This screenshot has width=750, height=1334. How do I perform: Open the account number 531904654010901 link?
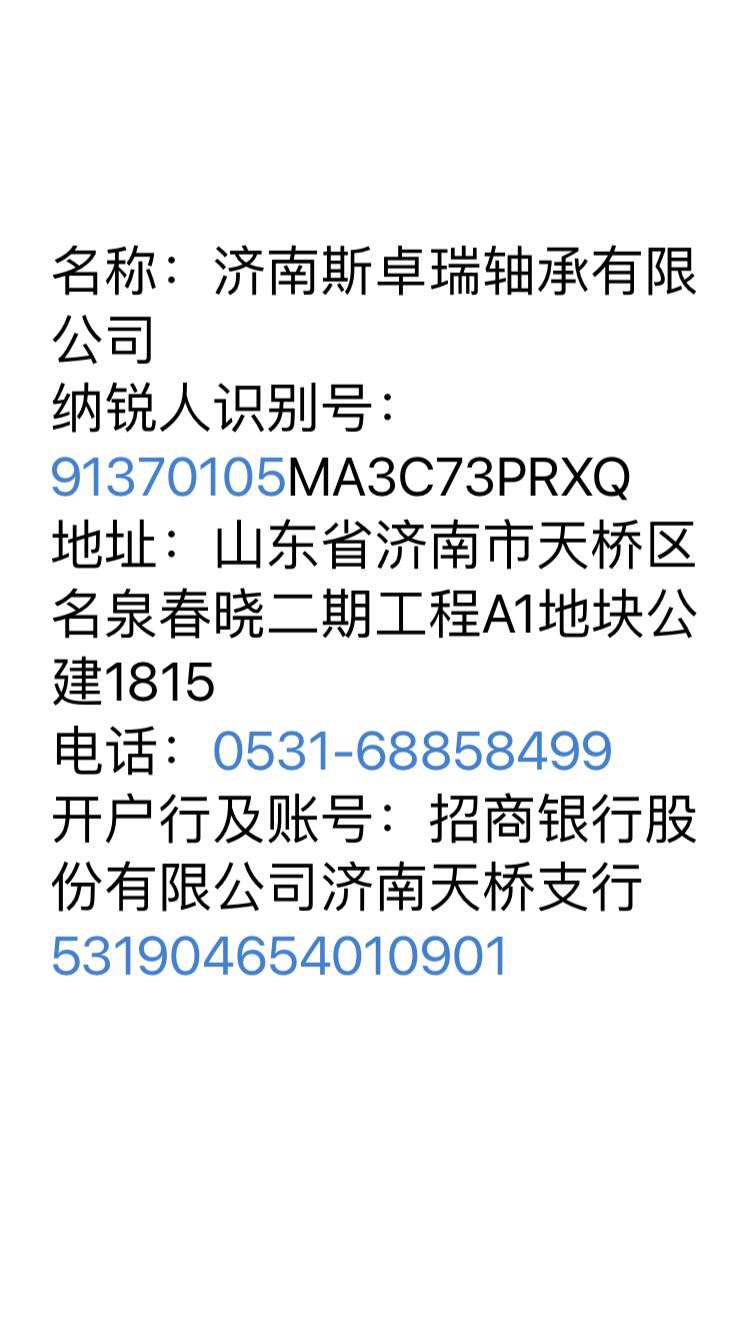[279, 956]
